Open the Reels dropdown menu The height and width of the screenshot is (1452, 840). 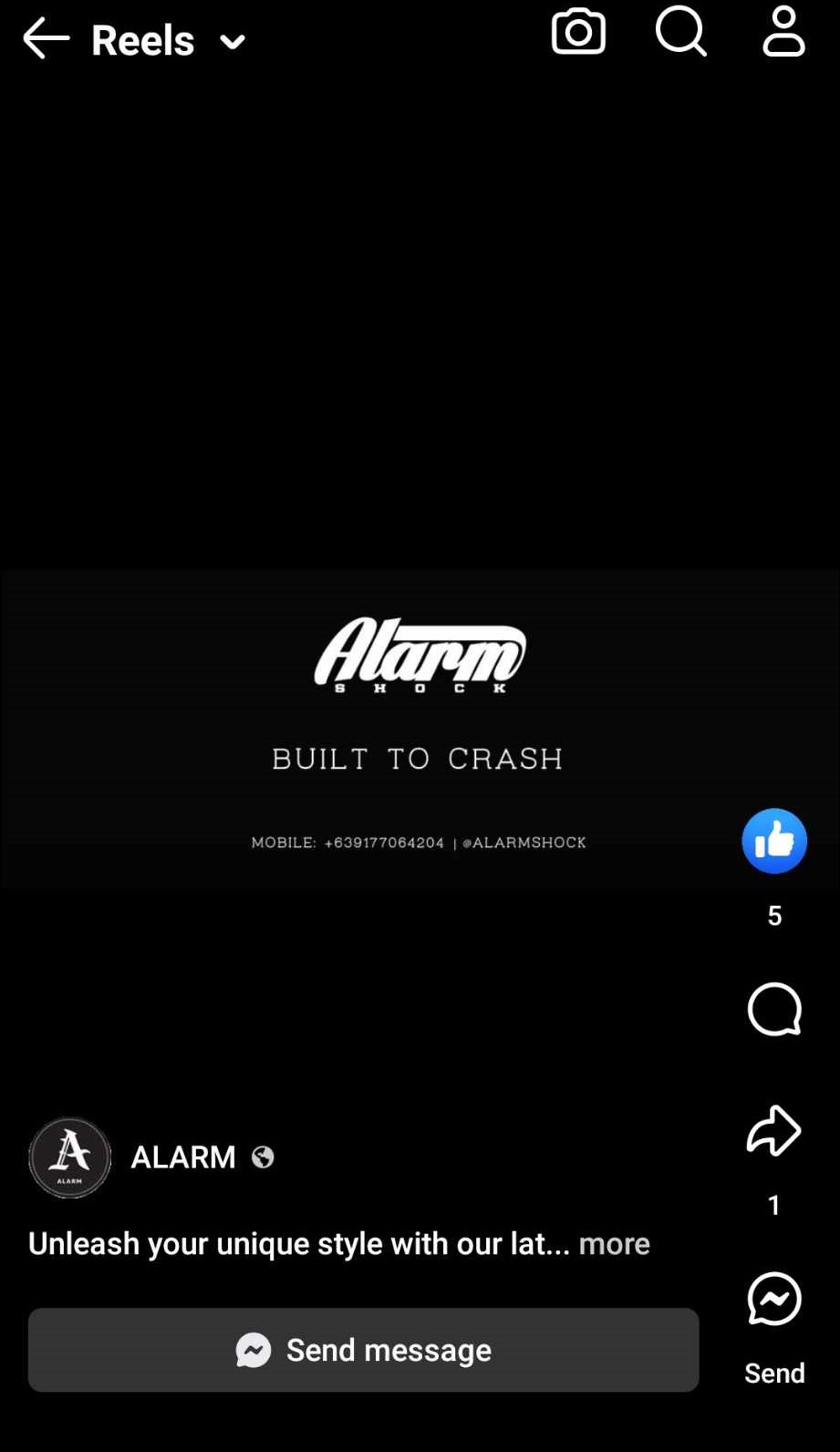point(233,41)
